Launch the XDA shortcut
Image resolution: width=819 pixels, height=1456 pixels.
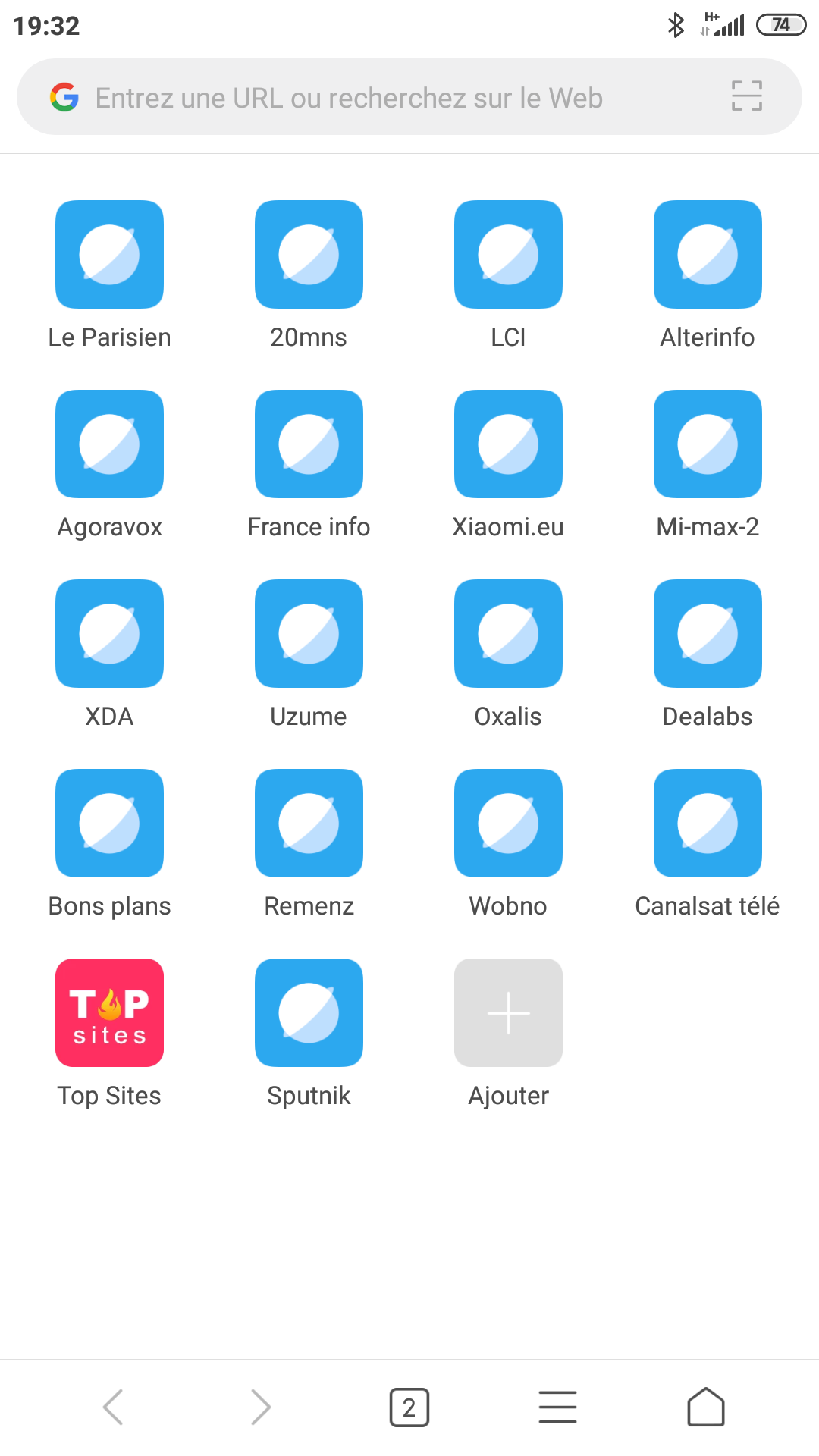point(109,634)
